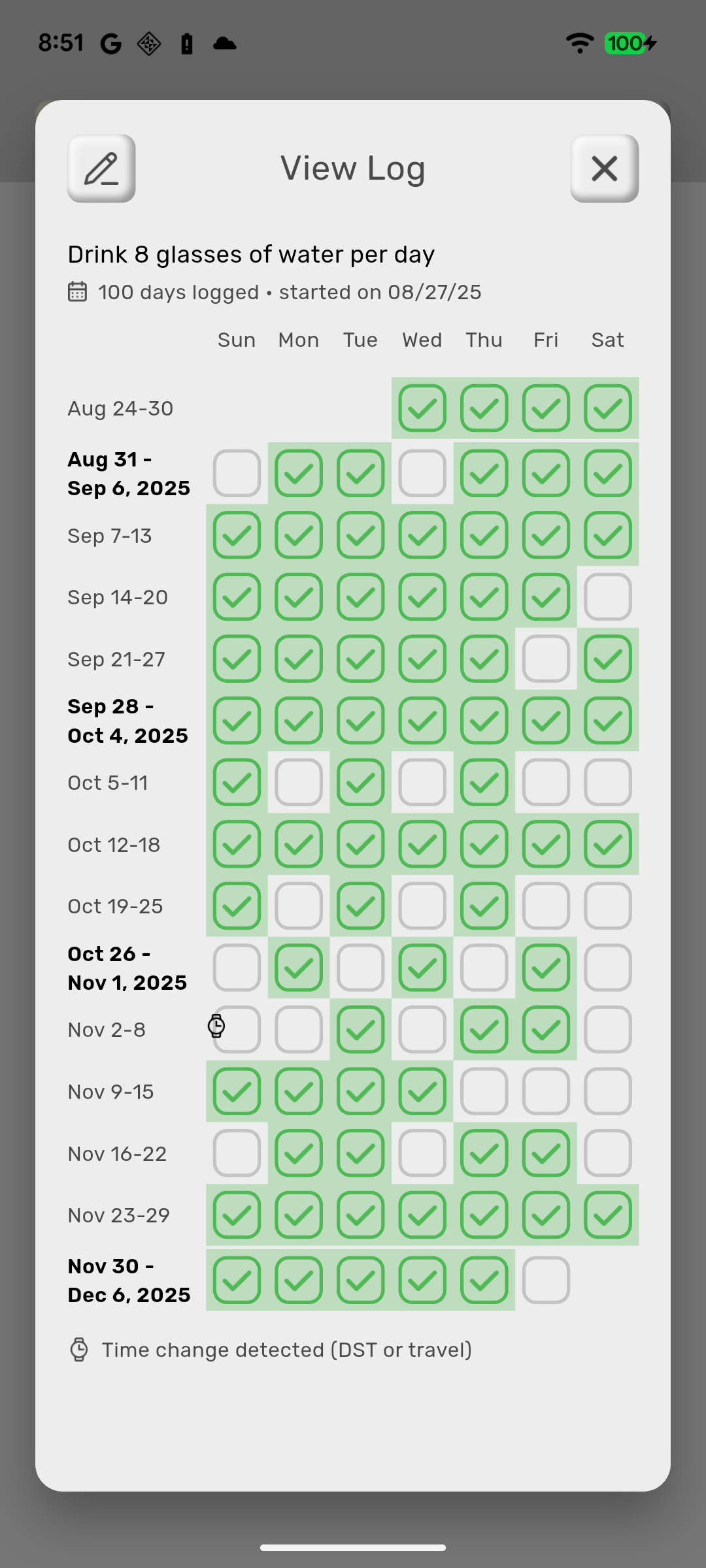The height and width of the screenshot is (1568, 706).
Task: Click the calendar icon beside days logged
Action: click(x=77, y=292)
